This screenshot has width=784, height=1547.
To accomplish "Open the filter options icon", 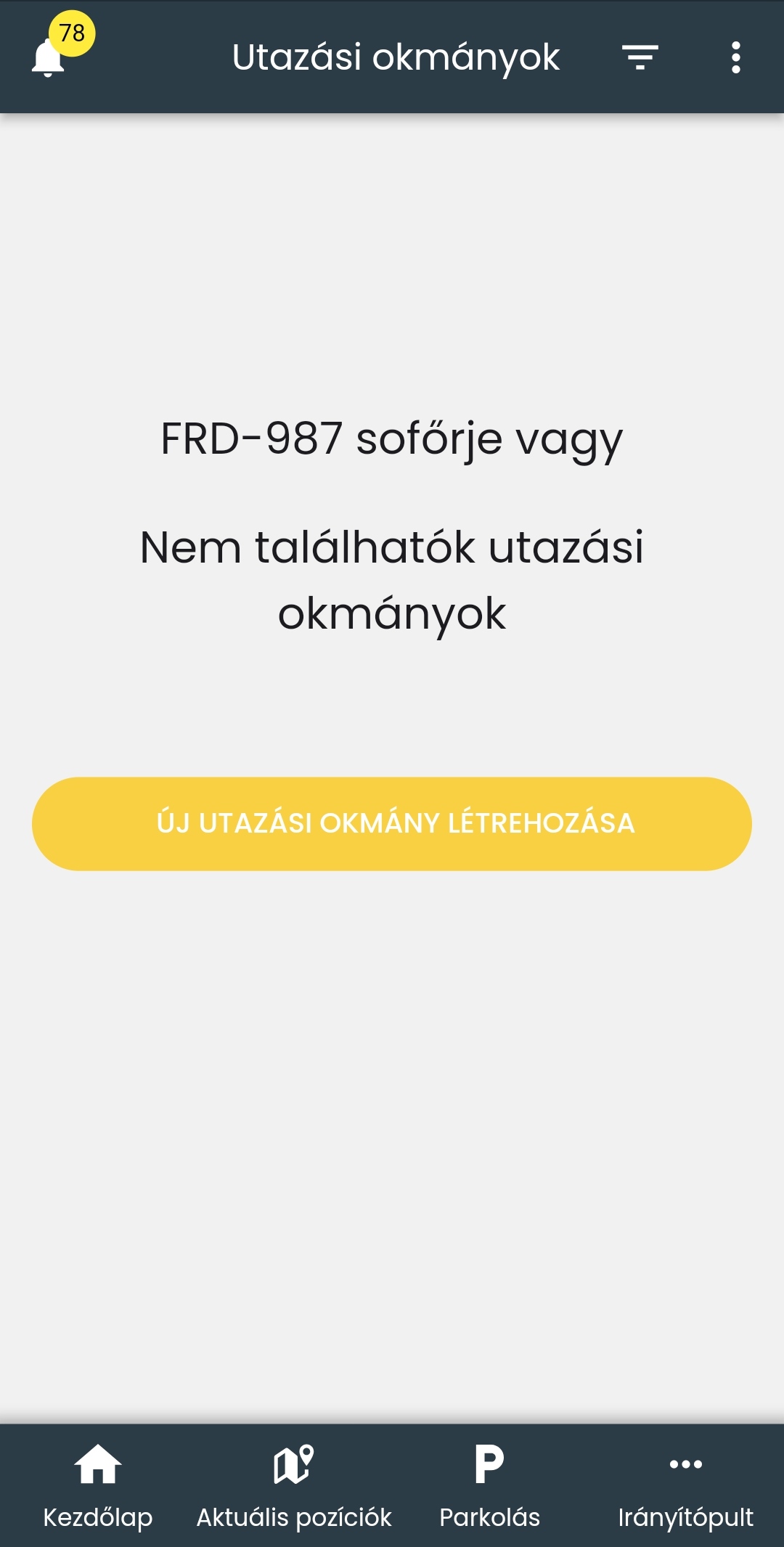I will pos(640,57).
